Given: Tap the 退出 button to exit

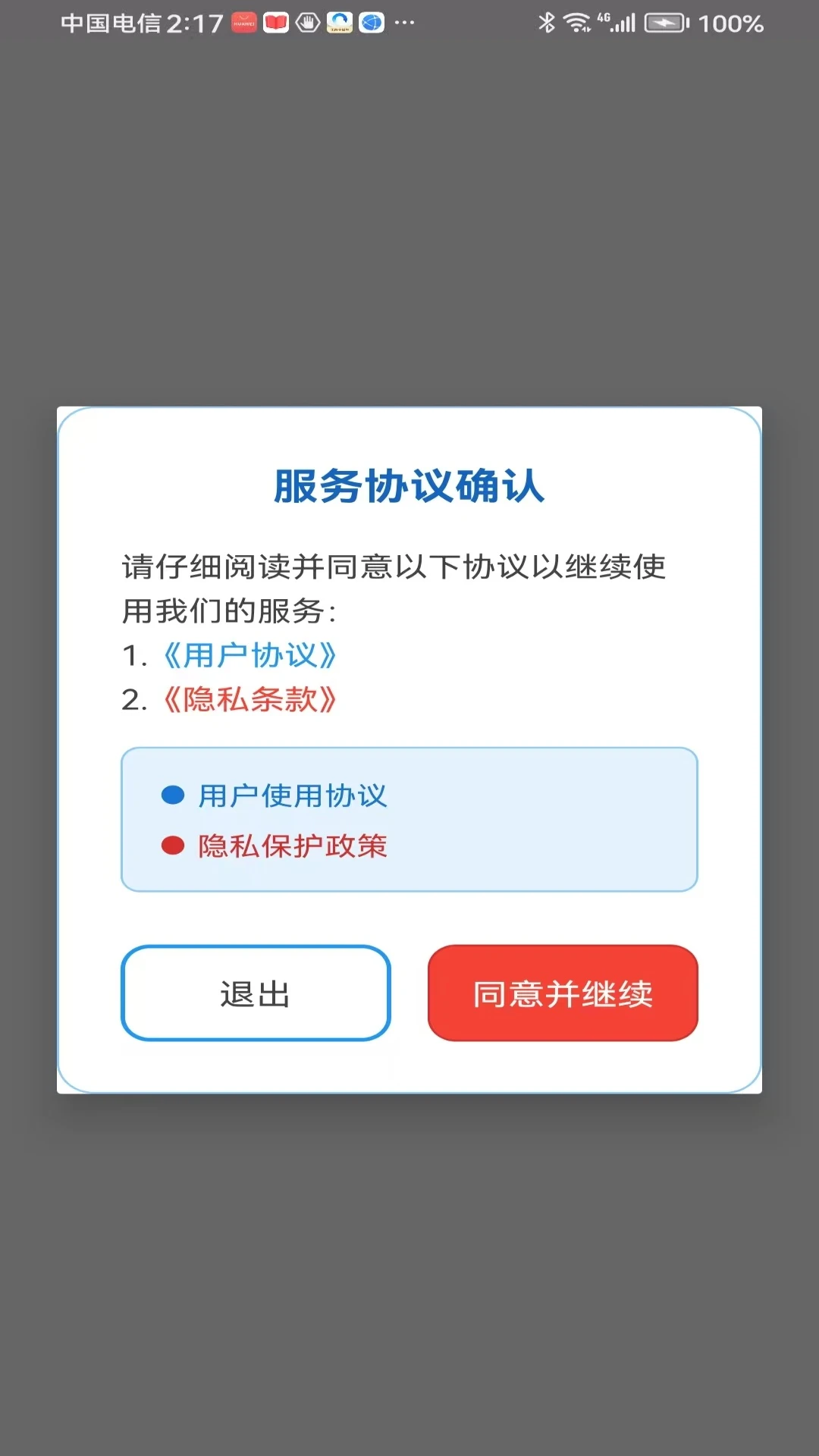Looking at the screenshot, I should (x=255, y=993).
